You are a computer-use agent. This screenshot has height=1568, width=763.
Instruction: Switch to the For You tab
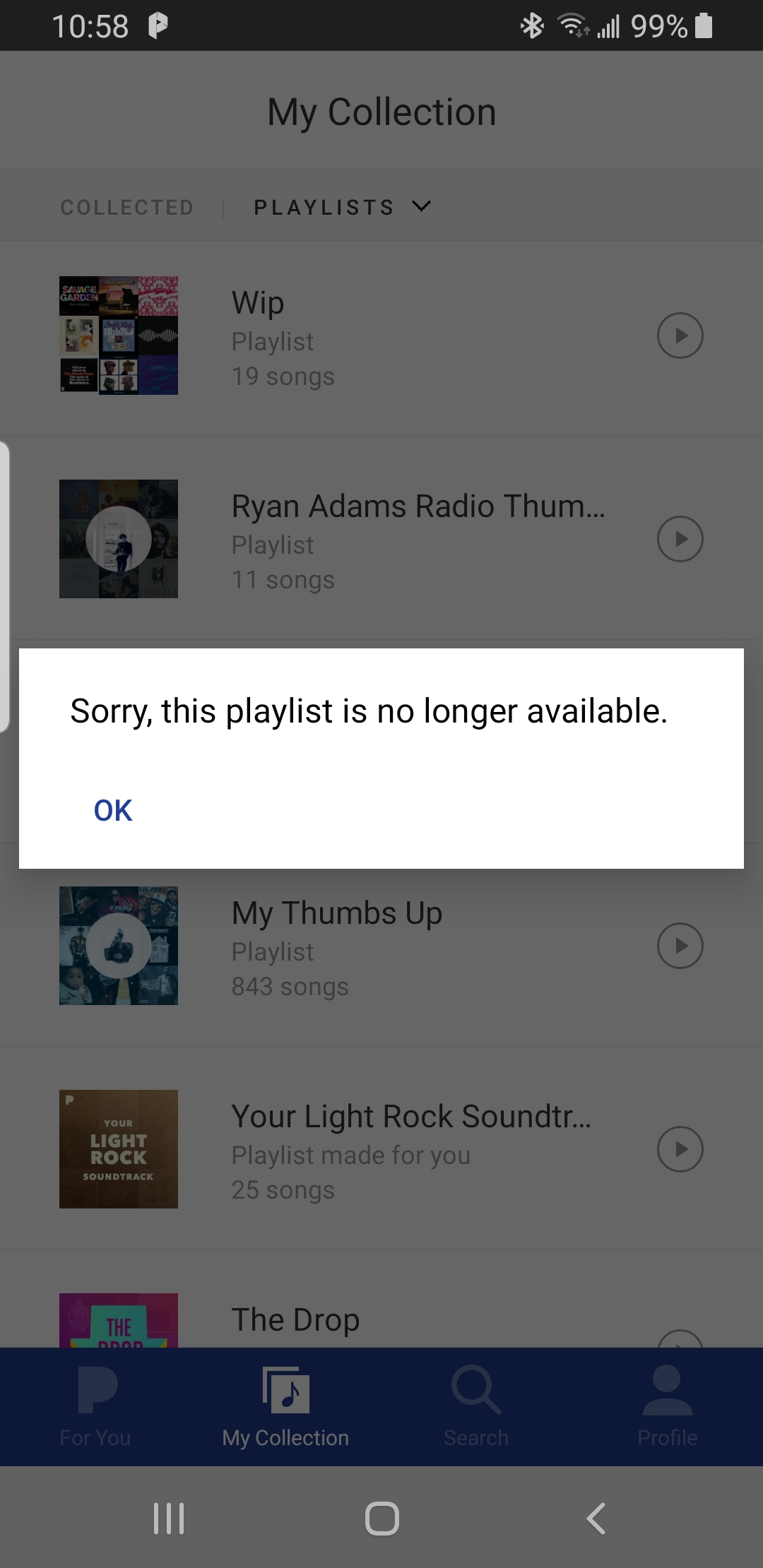coord(95,1406)
